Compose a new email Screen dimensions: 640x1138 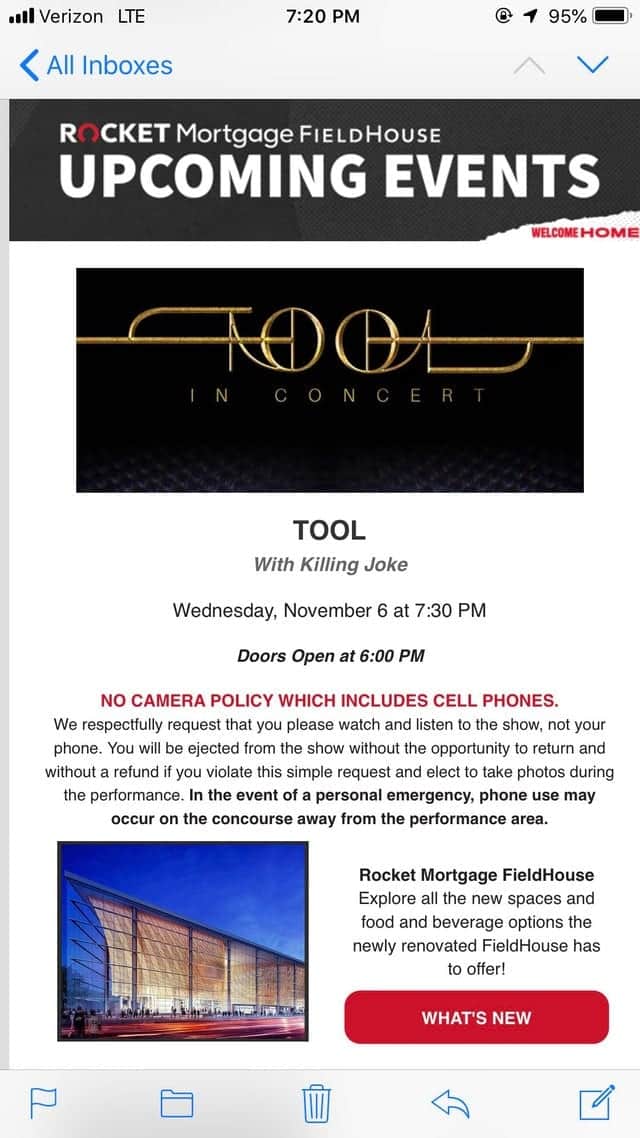point(597,1102)
